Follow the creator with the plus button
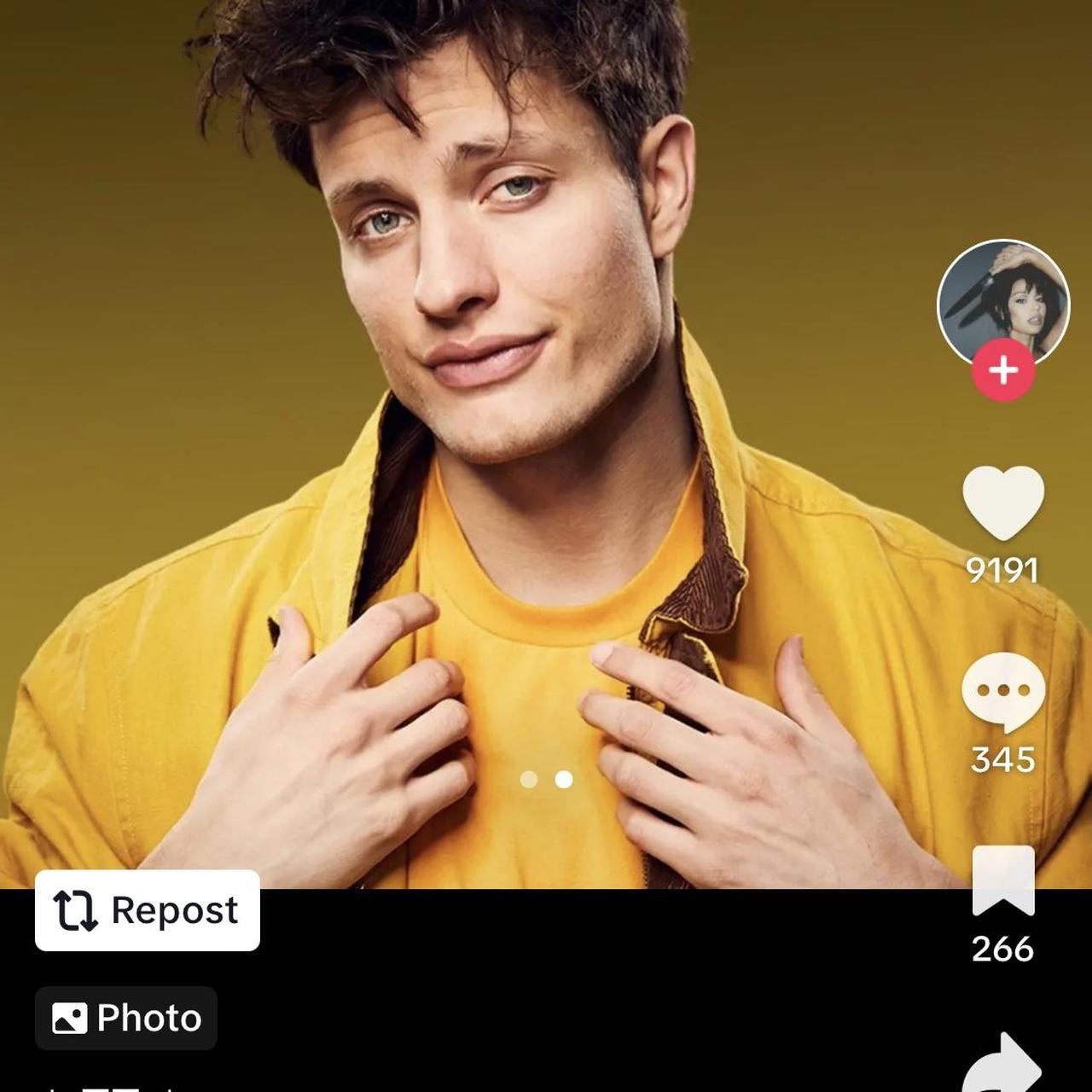Viewport: 1092px width, 1092px height. 1003,370
